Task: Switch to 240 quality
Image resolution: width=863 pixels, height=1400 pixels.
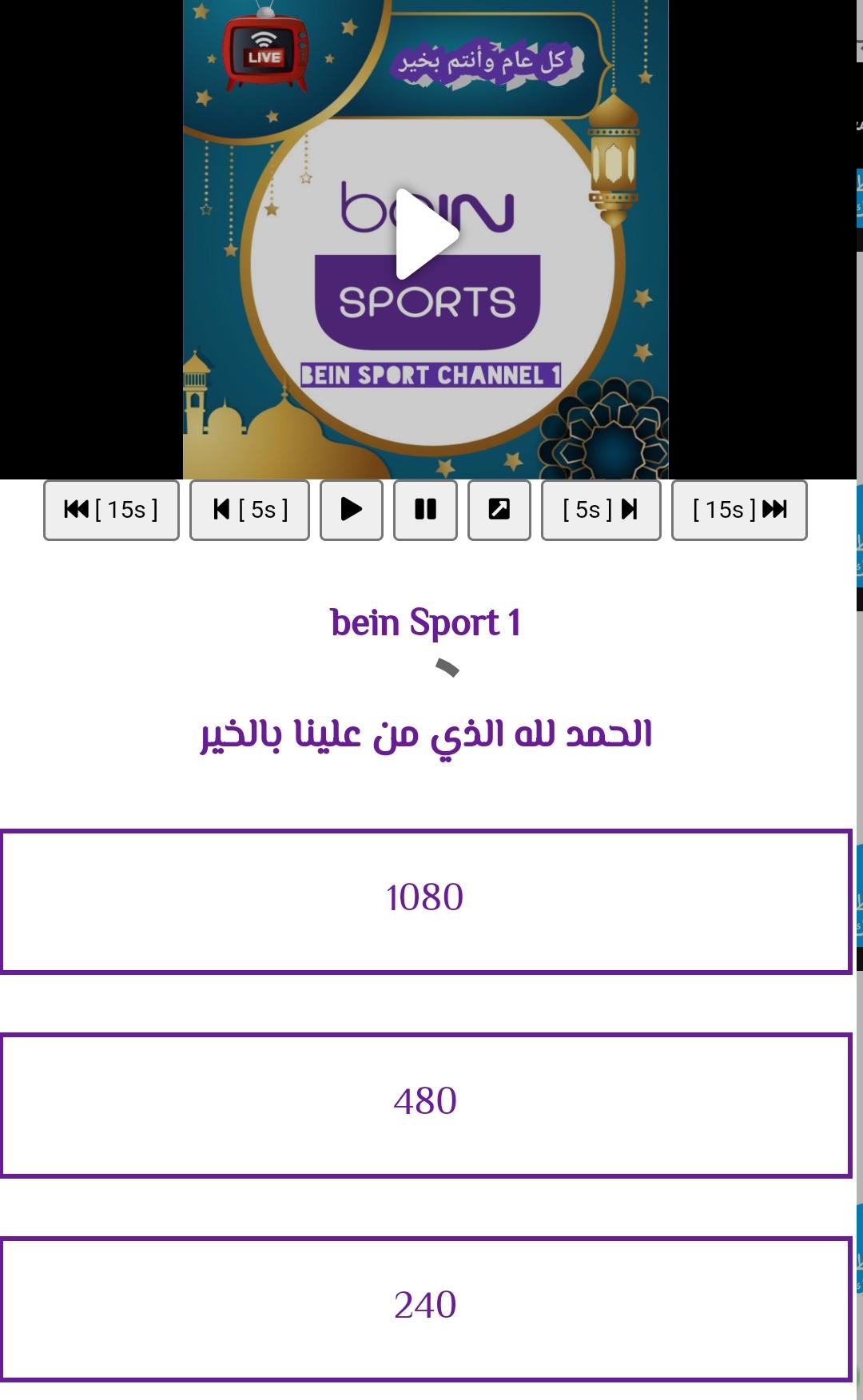Action: tap(425, 1309)
